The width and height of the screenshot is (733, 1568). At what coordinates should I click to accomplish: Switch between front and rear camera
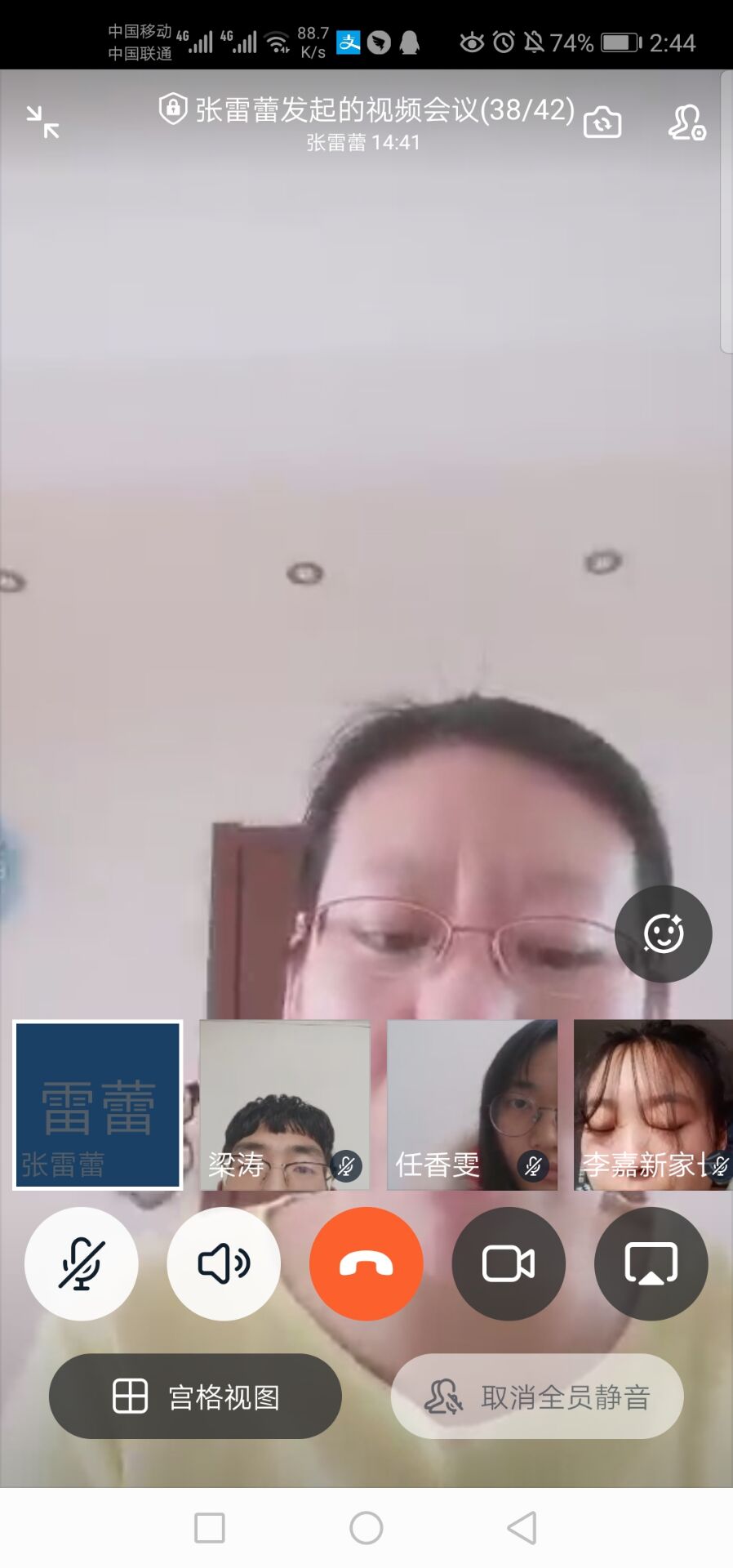click(x=602, y=122)
